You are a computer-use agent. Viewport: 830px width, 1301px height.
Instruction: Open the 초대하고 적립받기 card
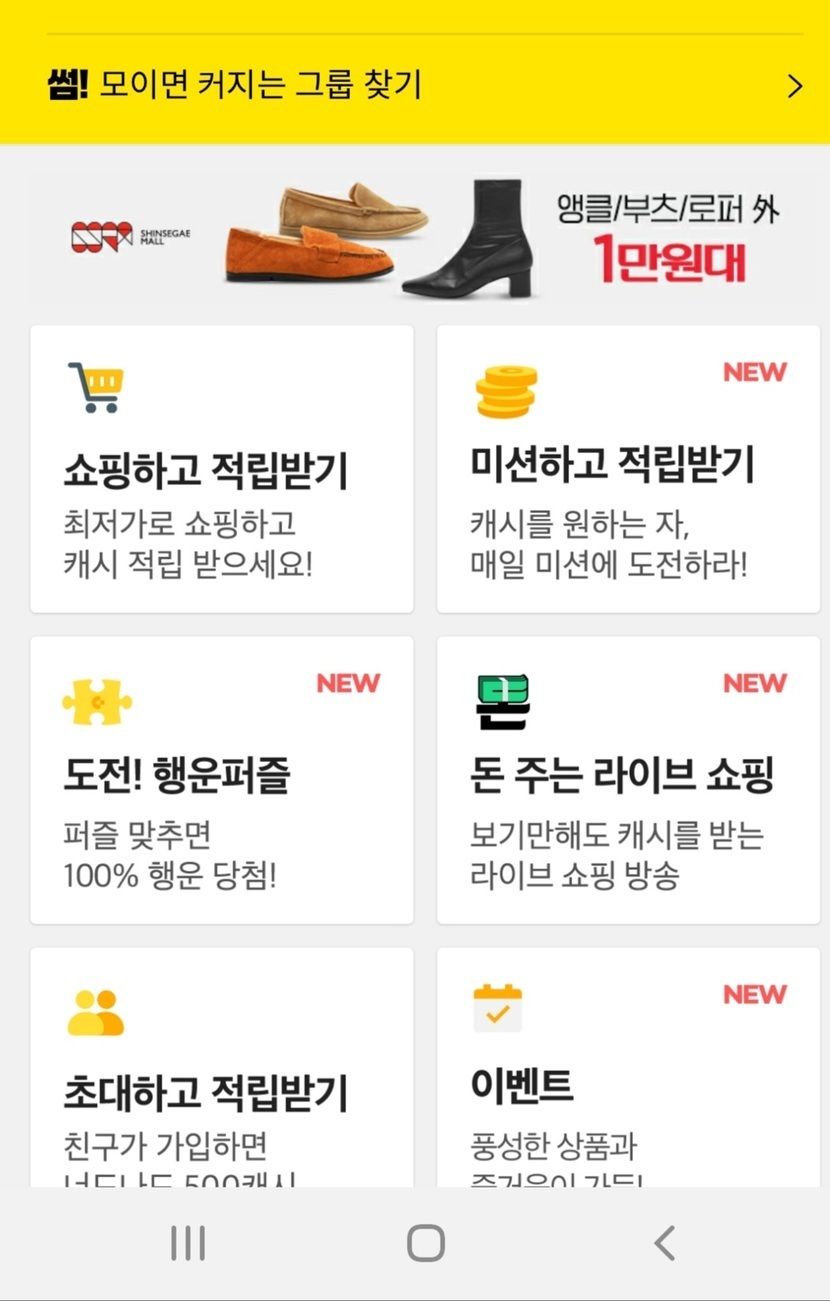(221, 1070)
